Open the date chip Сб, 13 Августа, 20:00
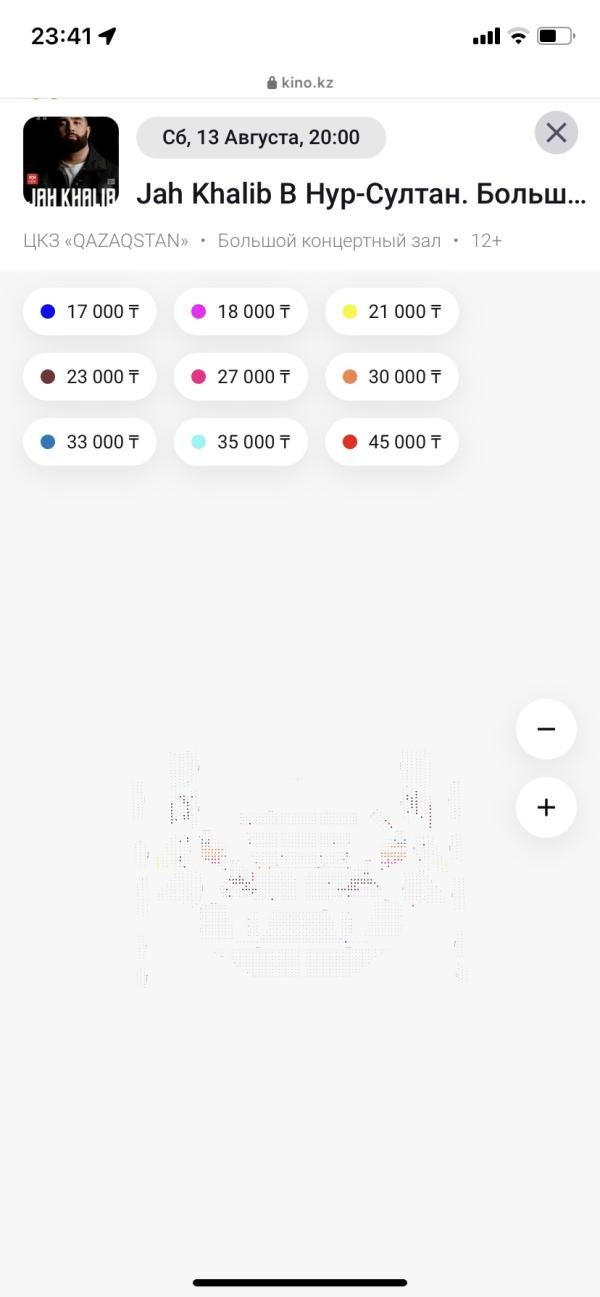Screen dimensions: 600x1297 click(x=261, y=138)
